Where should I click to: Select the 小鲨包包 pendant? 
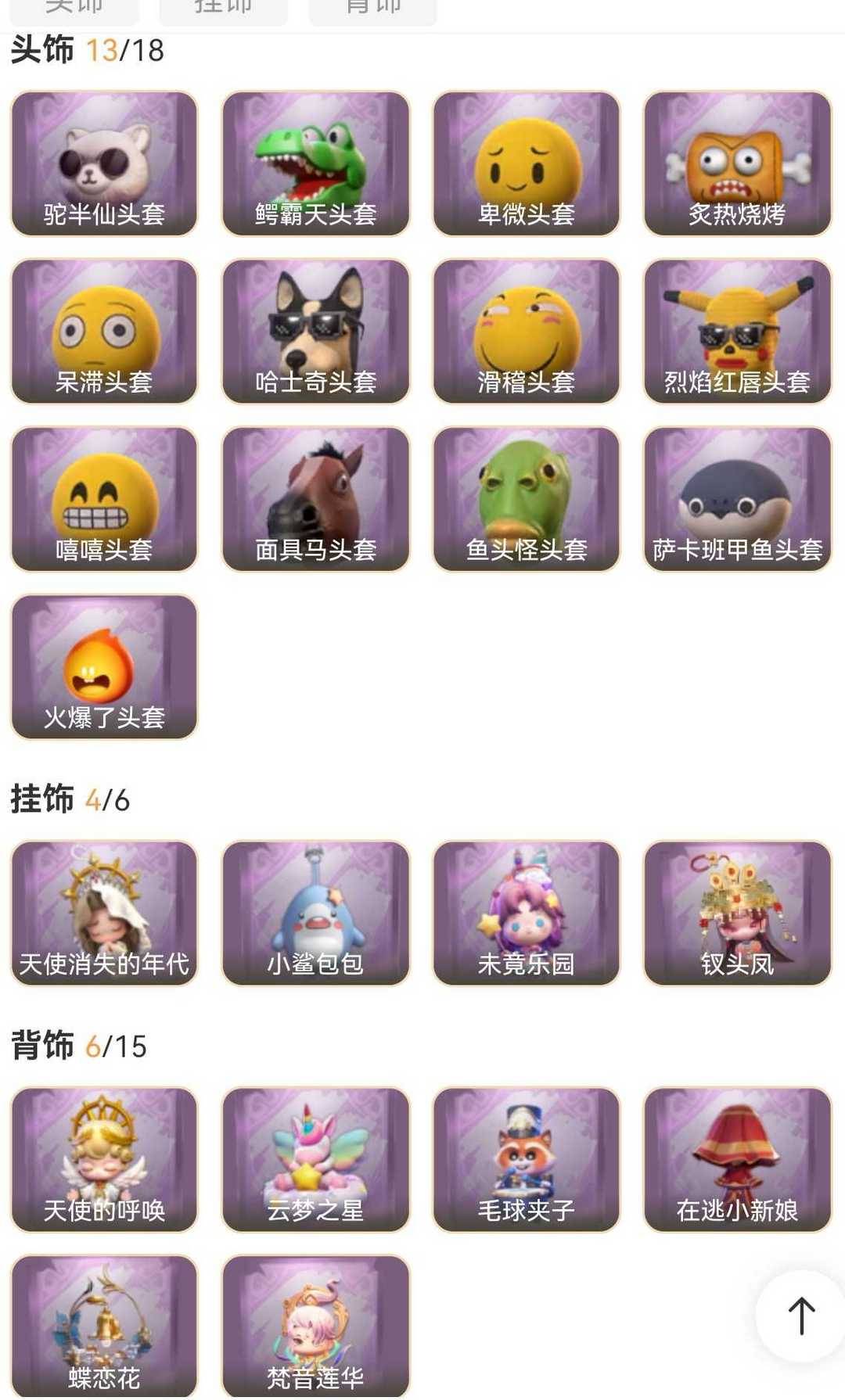tap(315, 913)
